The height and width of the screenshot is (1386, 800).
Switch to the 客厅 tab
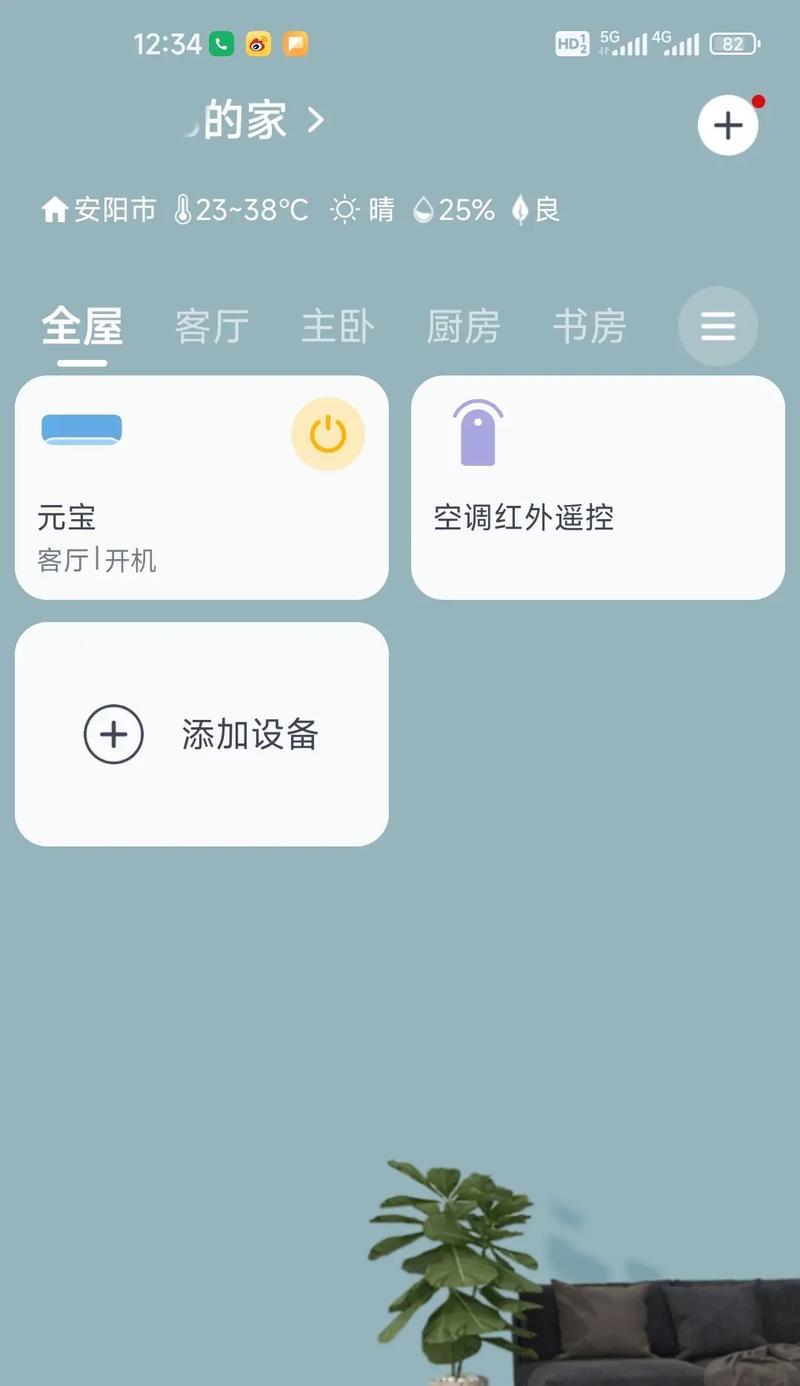pyautogui.click(x=212, y=327)
